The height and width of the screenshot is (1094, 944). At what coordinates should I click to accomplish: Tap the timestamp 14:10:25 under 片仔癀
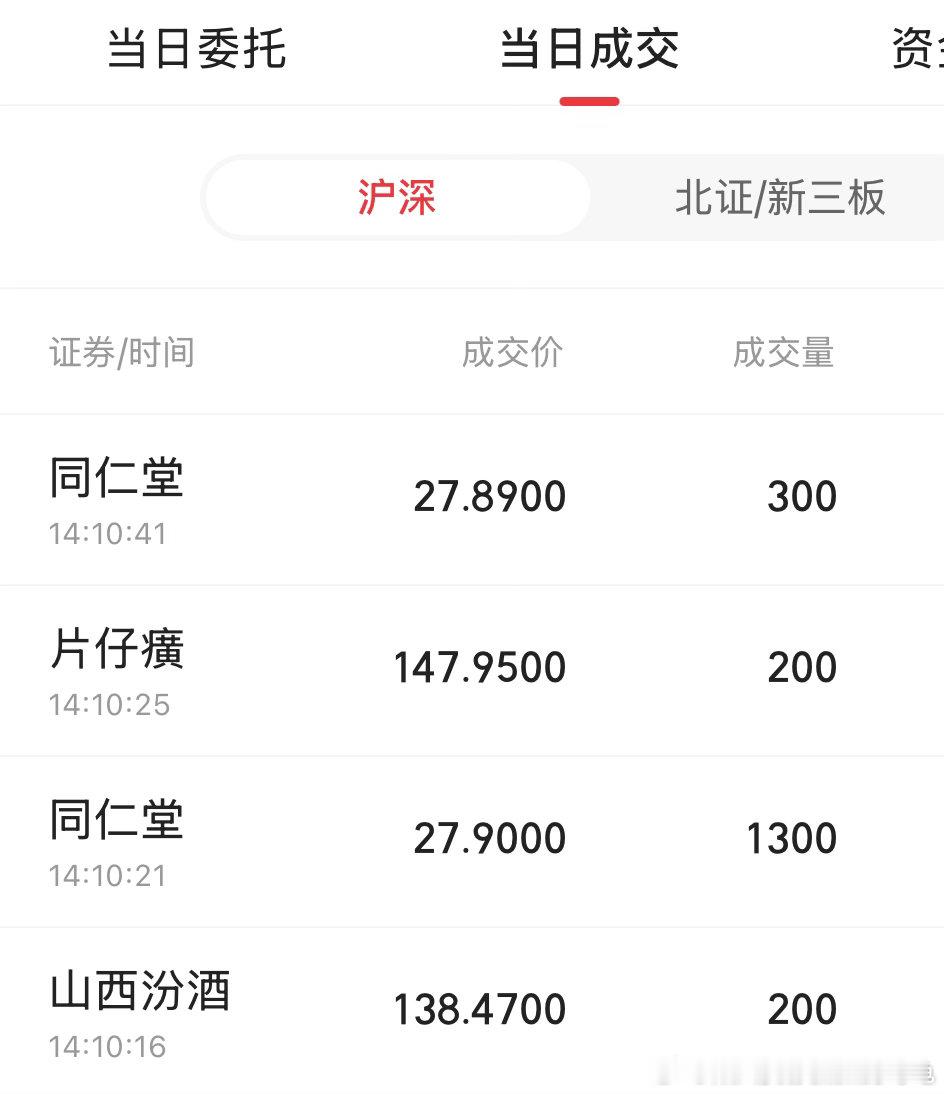[109, 704]
